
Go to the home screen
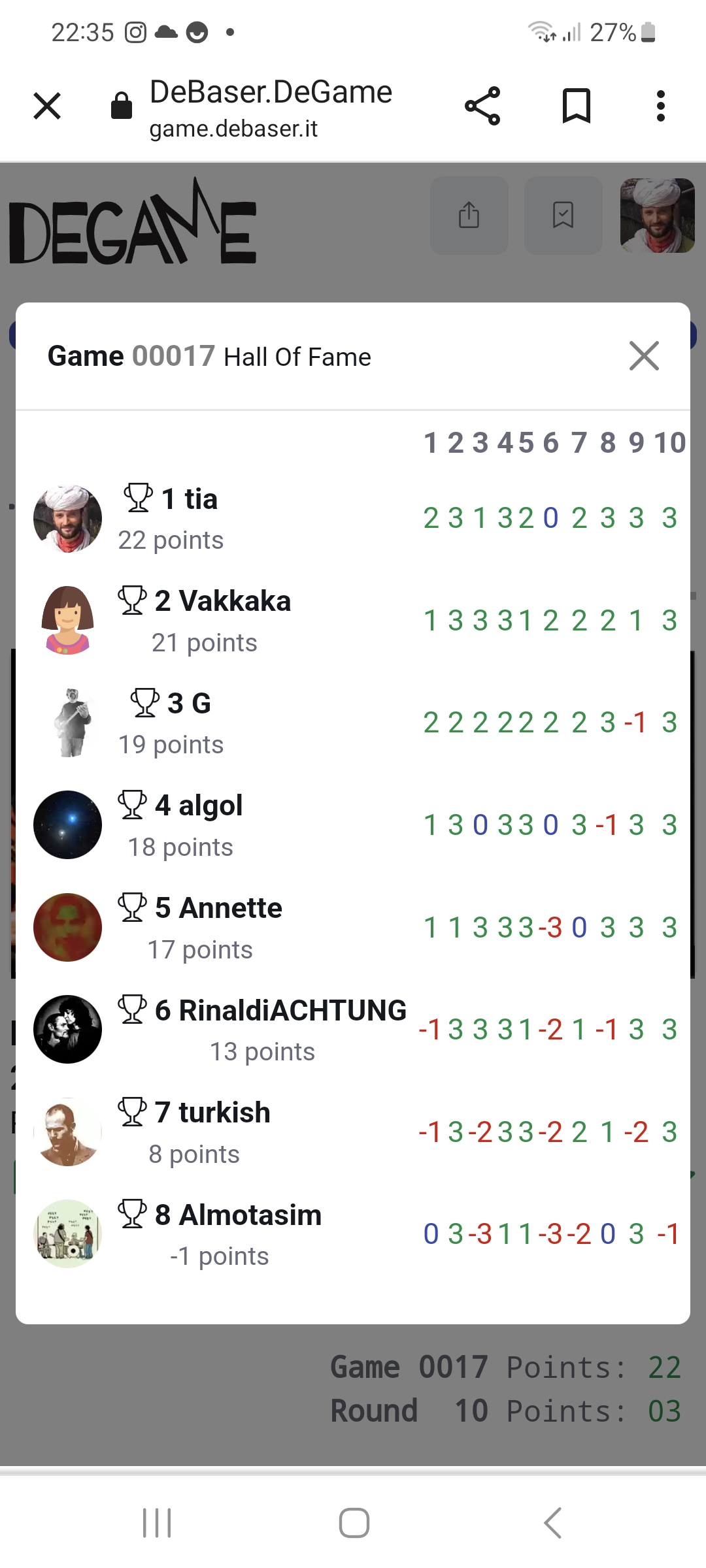(x=354, y=1523)
